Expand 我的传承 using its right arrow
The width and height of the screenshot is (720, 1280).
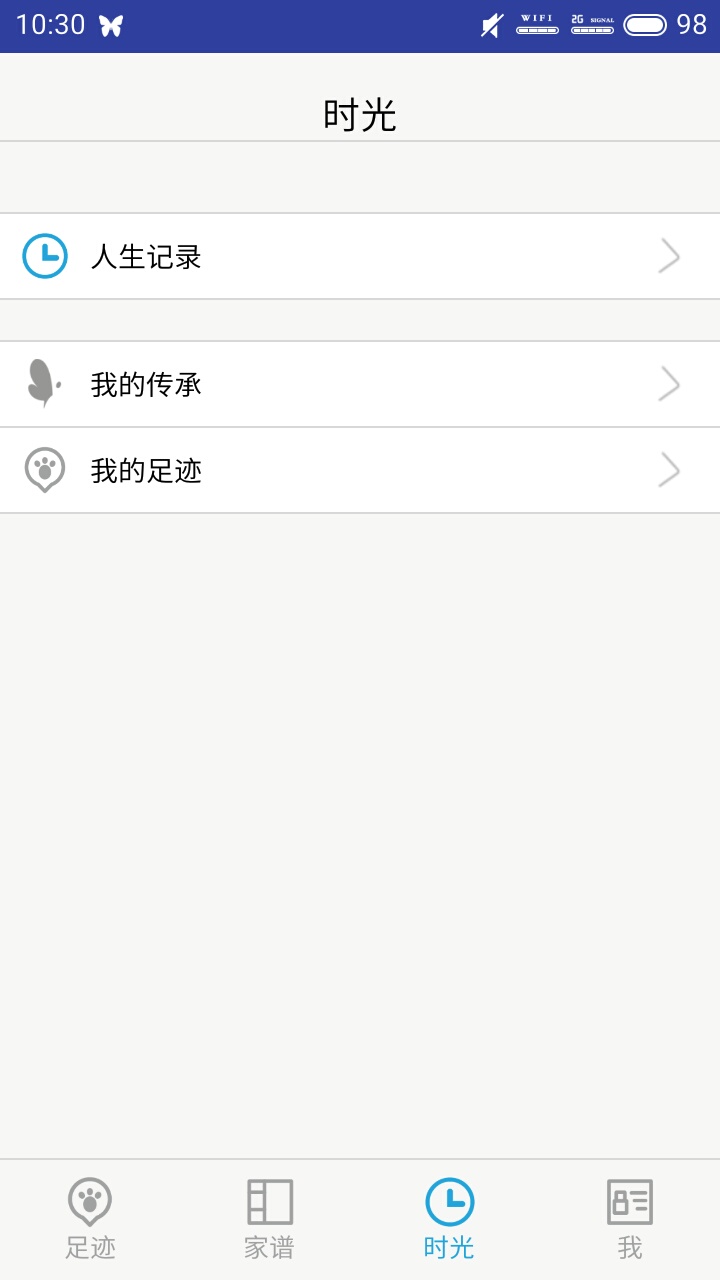669,384
